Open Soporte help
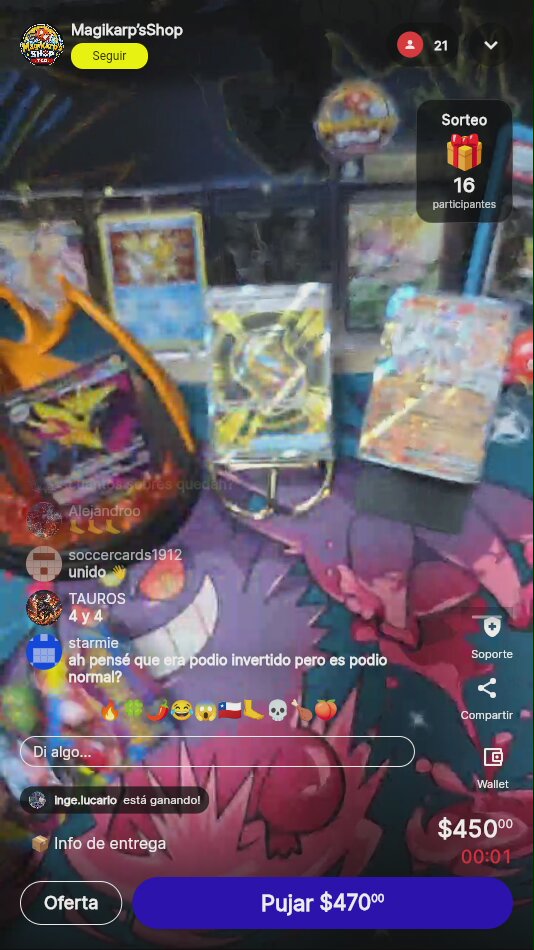Viewport: 534px width, 950px height. 492,638
